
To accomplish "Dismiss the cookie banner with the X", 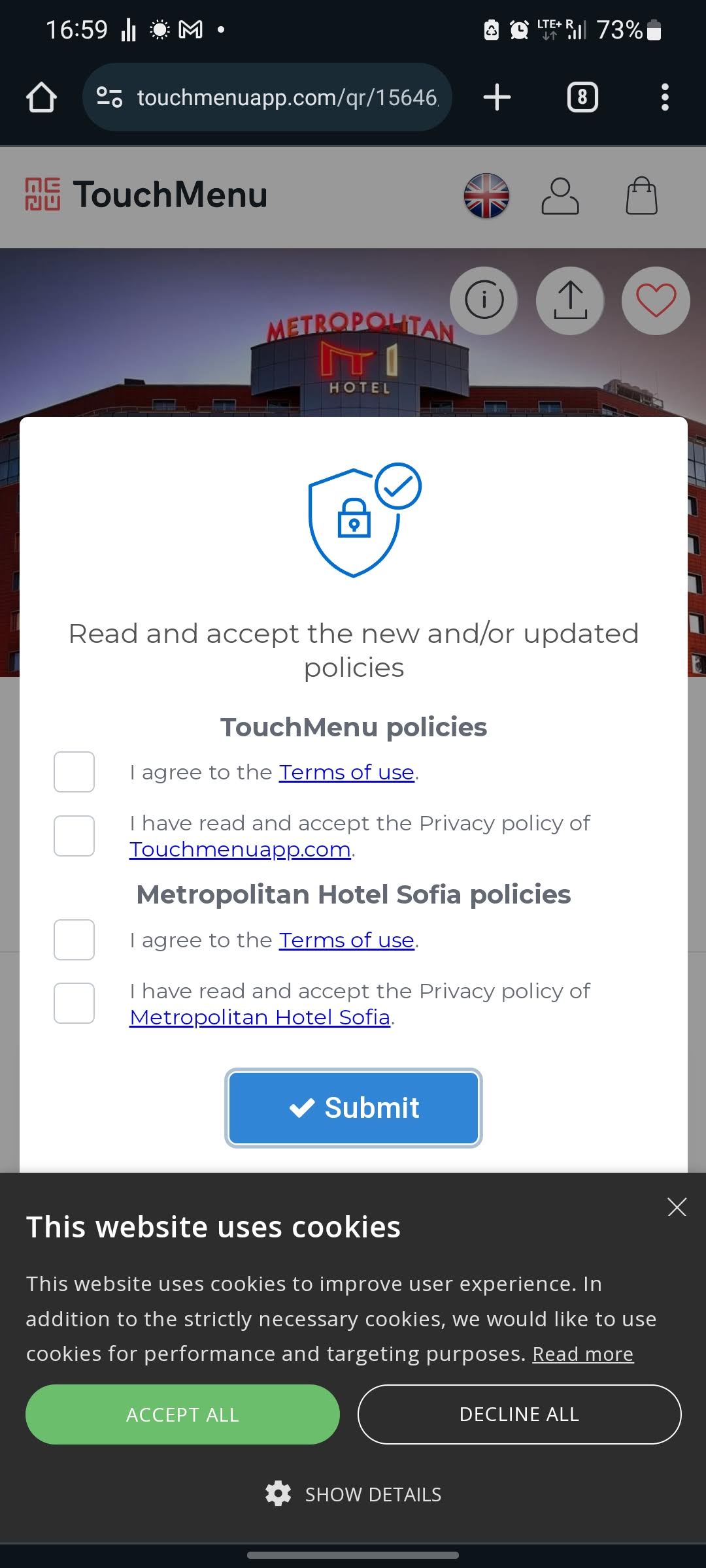I will pyautogui.click(x=677, y=1207).
